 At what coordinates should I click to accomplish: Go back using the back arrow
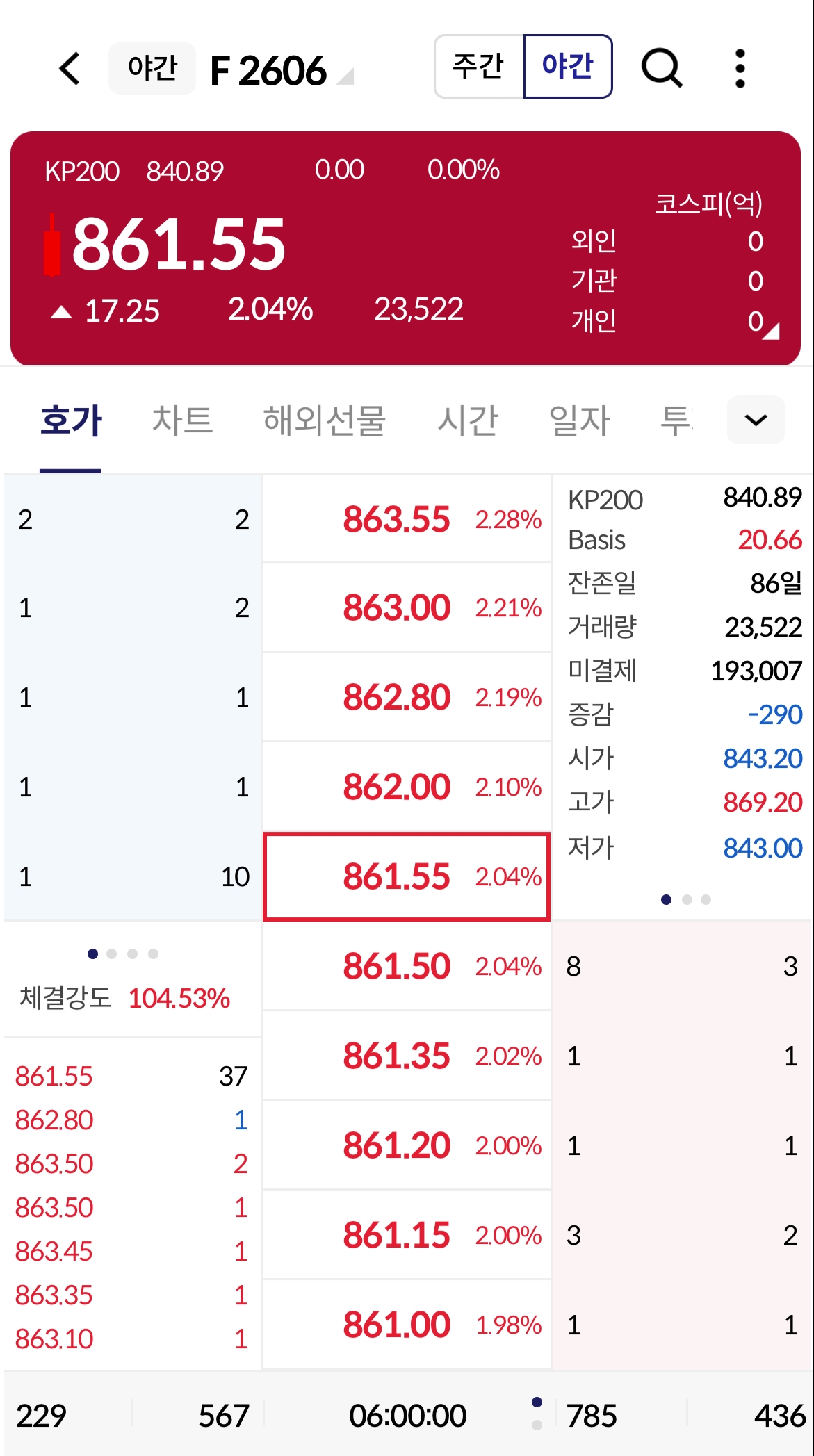[70, 69]
